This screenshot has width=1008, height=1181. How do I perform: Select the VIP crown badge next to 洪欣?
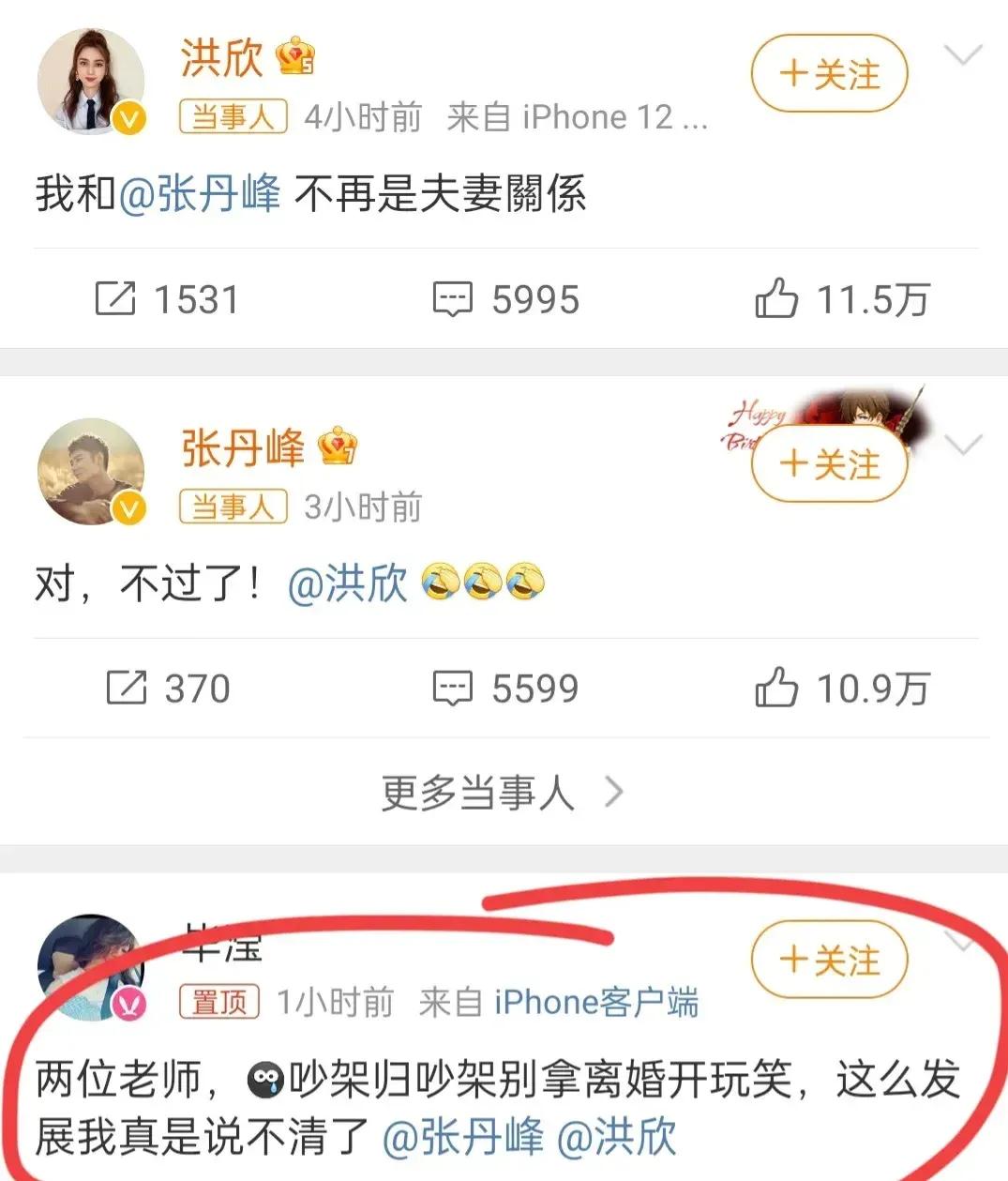tap(295, 58)
